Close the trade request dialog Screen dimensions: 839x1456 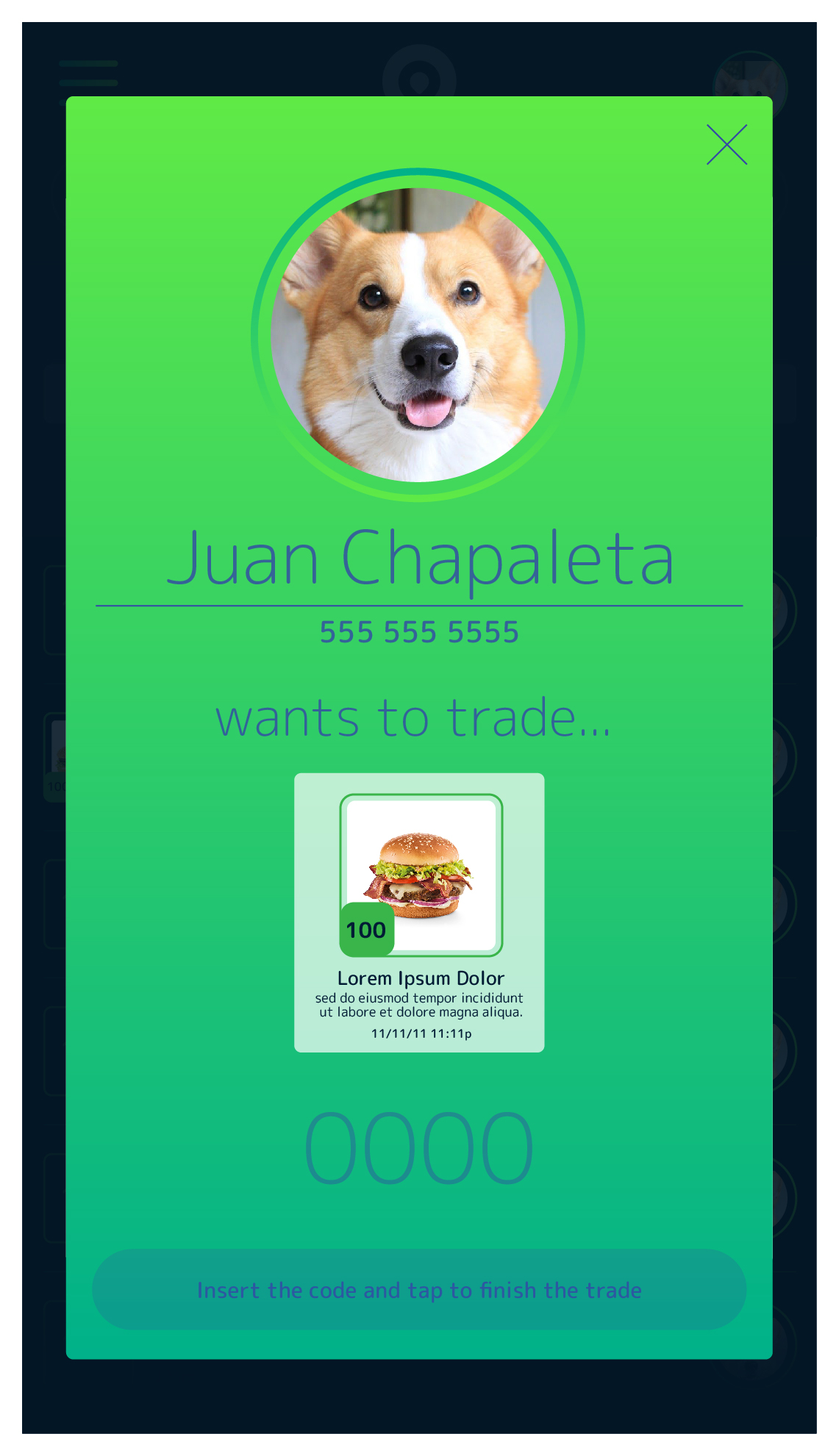(x=726, y=145)
